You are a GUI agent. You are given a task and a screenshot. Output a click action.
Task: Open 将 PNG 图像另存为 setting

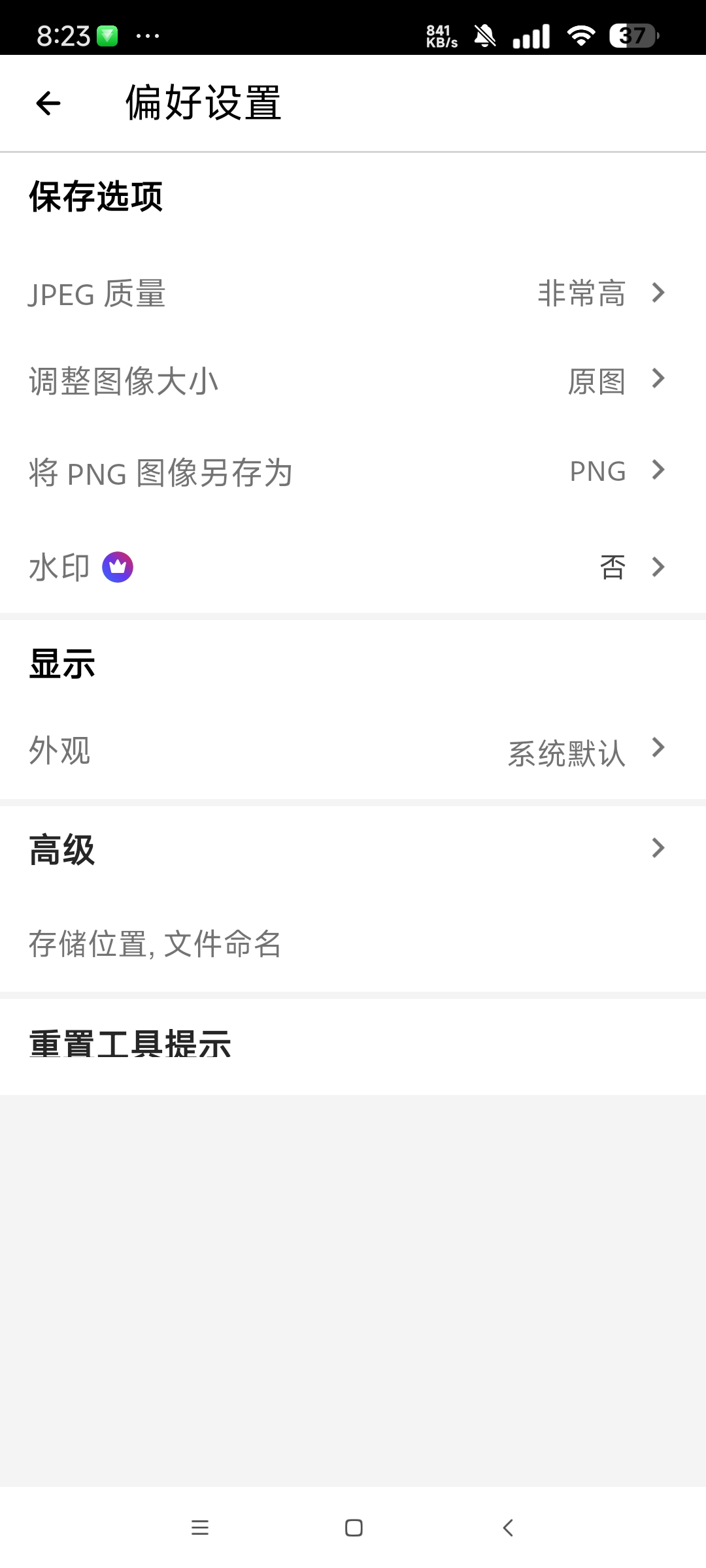(353, 472)
